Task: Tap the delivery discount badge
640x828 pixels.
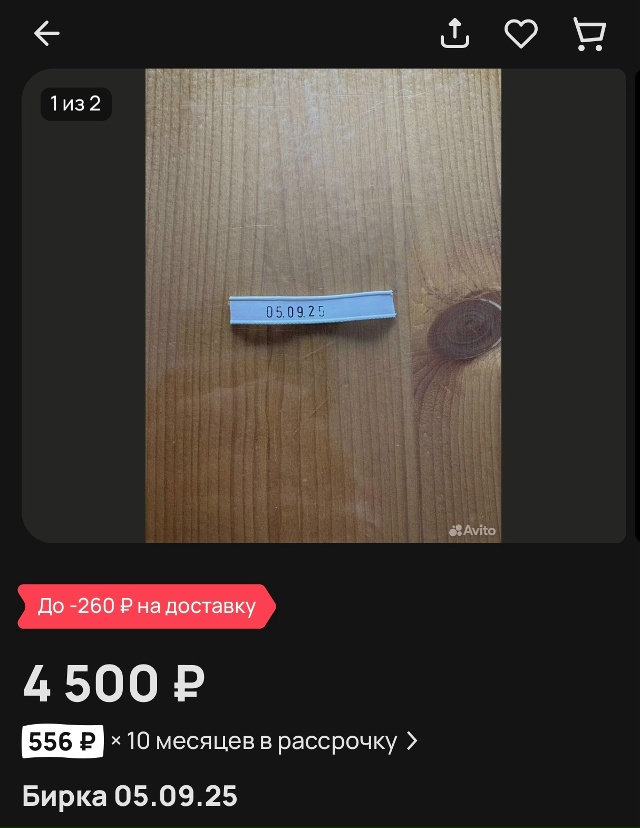Action: (x=146, y=606)
